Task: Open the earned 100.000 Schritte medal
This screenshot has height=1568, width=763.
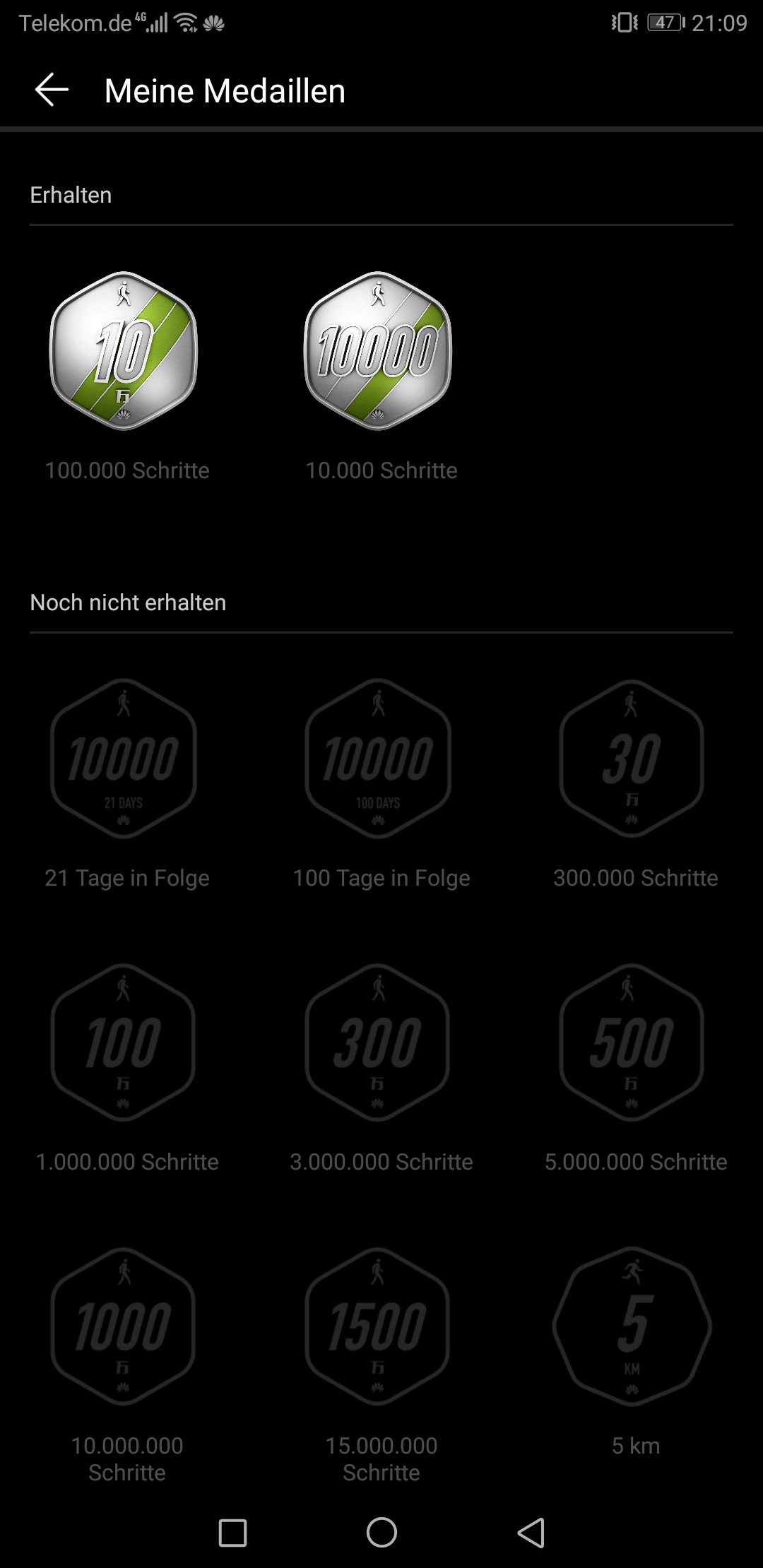Action: (x=124, y=350)
